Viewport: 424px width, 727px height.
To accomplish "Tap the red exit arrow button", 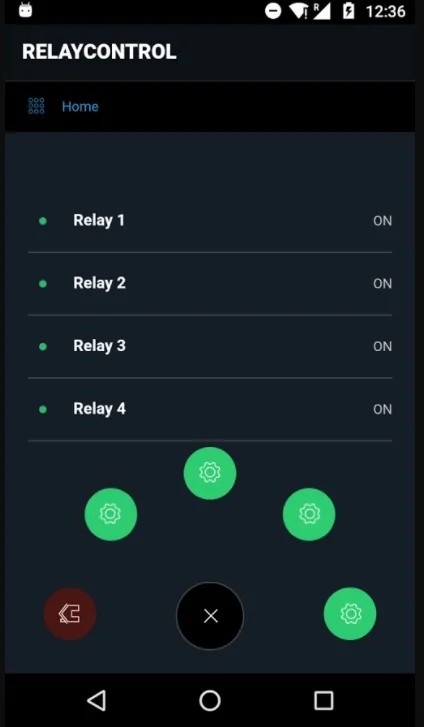I will click(70, 614).
